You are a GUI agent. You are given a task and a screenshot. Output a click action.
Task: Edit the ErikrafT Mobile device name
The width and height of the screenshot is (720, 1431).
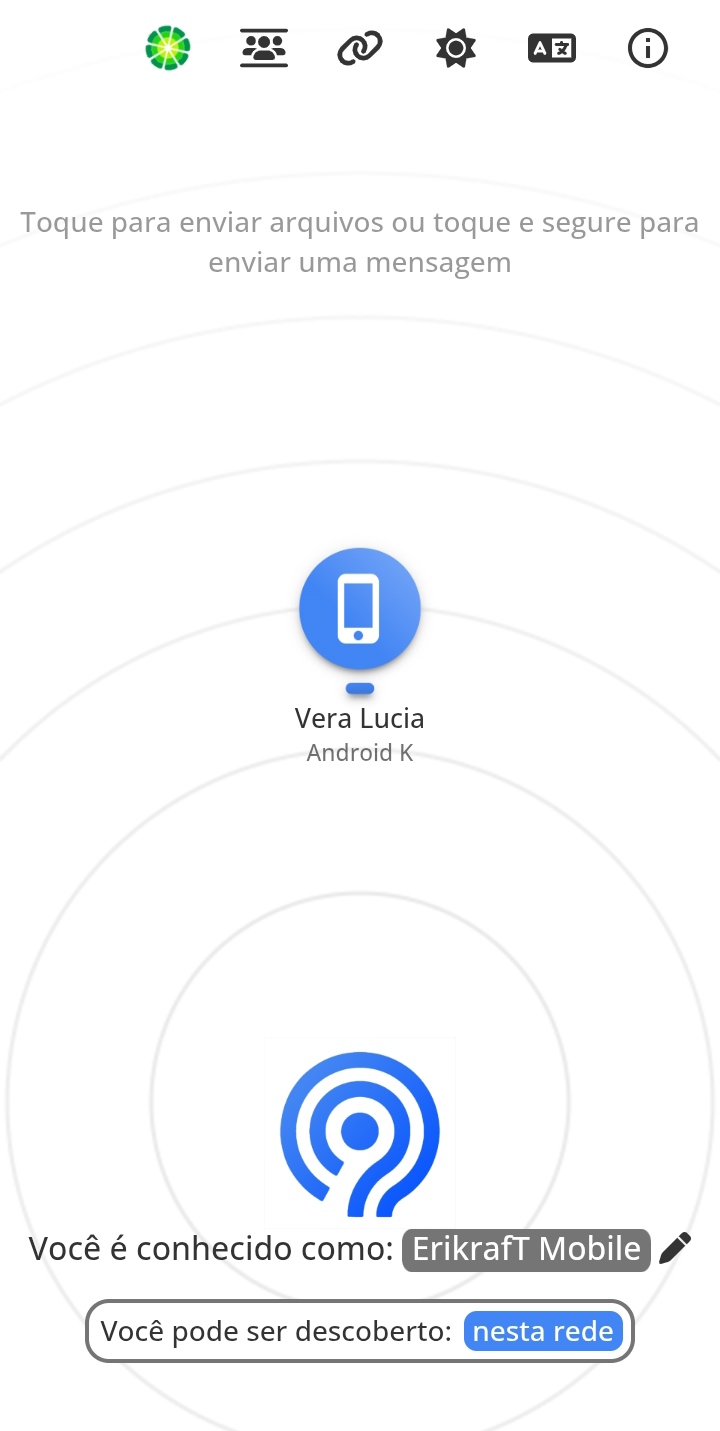pyautogui.click(x=526, y=1249)
